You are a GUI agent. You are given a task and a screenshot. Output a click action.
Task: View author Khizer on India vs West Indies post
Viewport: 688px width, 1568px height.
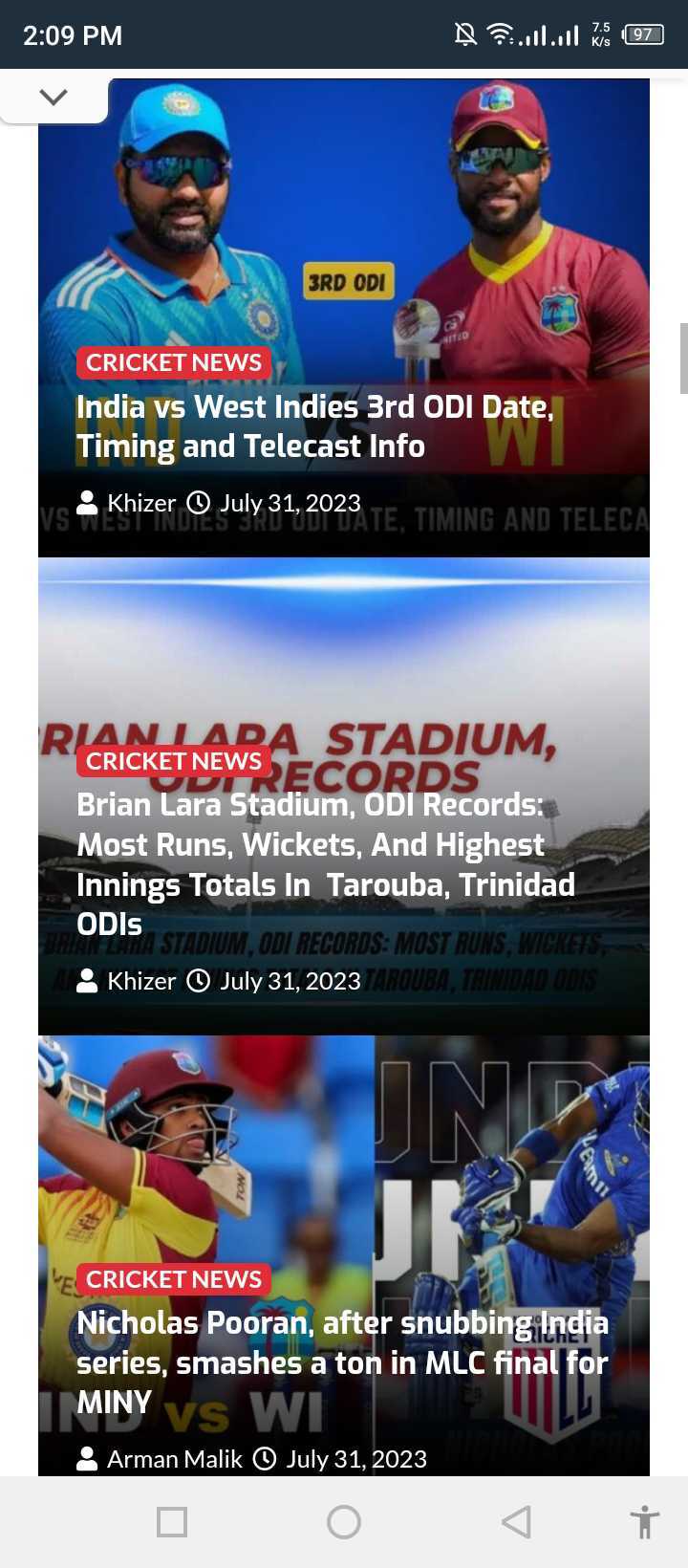tap(141, 503)
